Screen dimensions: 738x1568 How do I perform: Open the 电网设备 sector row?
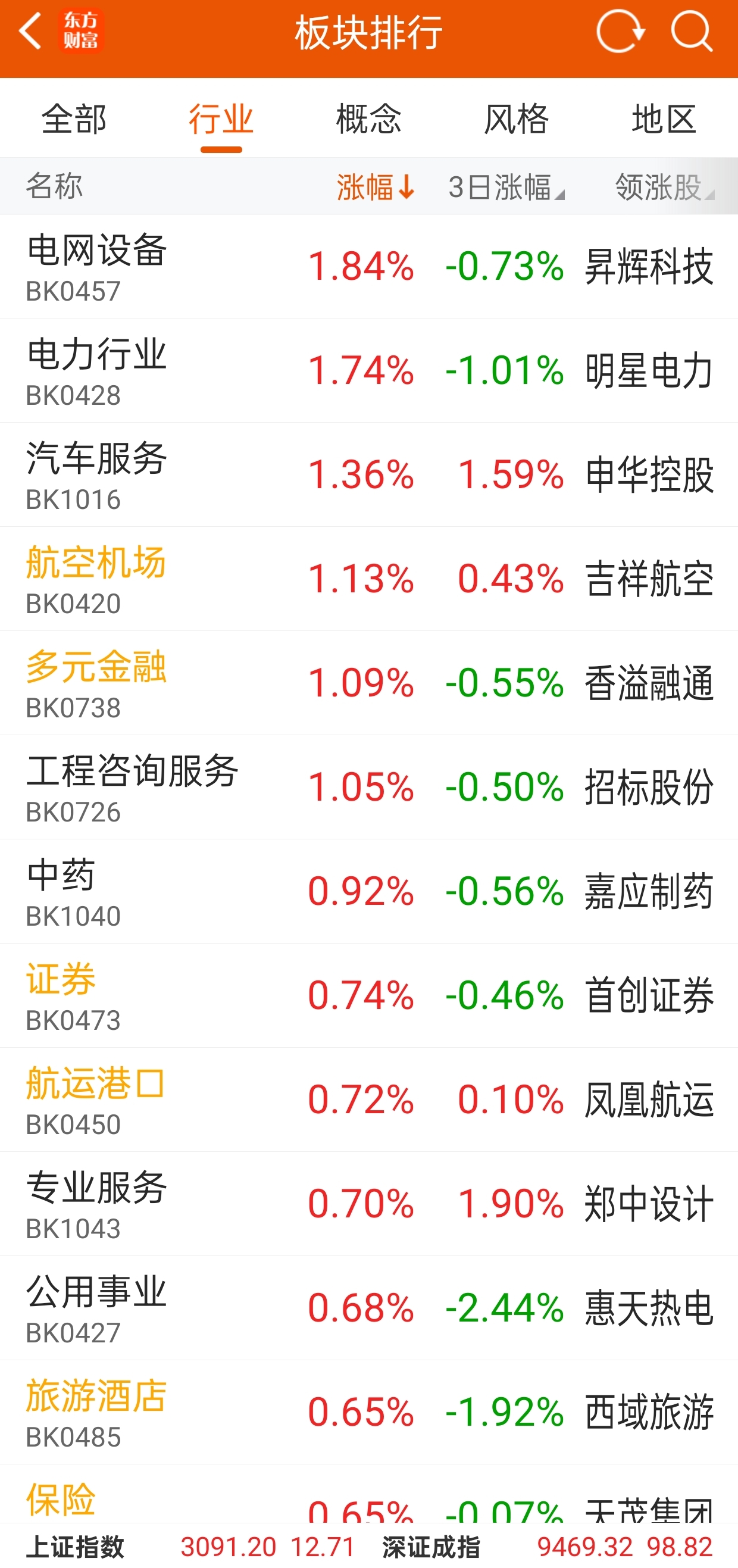coord(368,267)
